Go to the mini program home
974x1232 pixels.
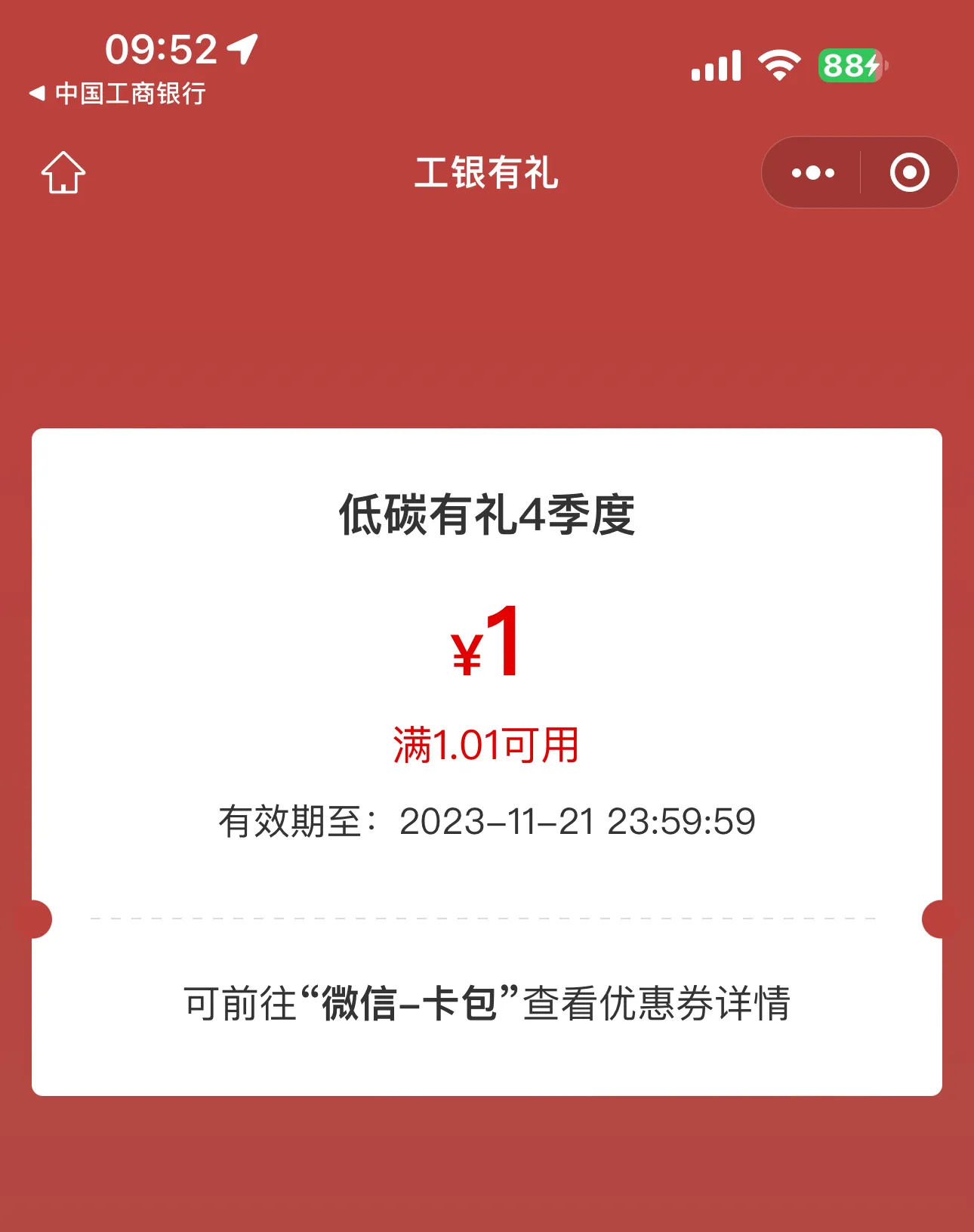pyautogui.click(x=63, y=173)
